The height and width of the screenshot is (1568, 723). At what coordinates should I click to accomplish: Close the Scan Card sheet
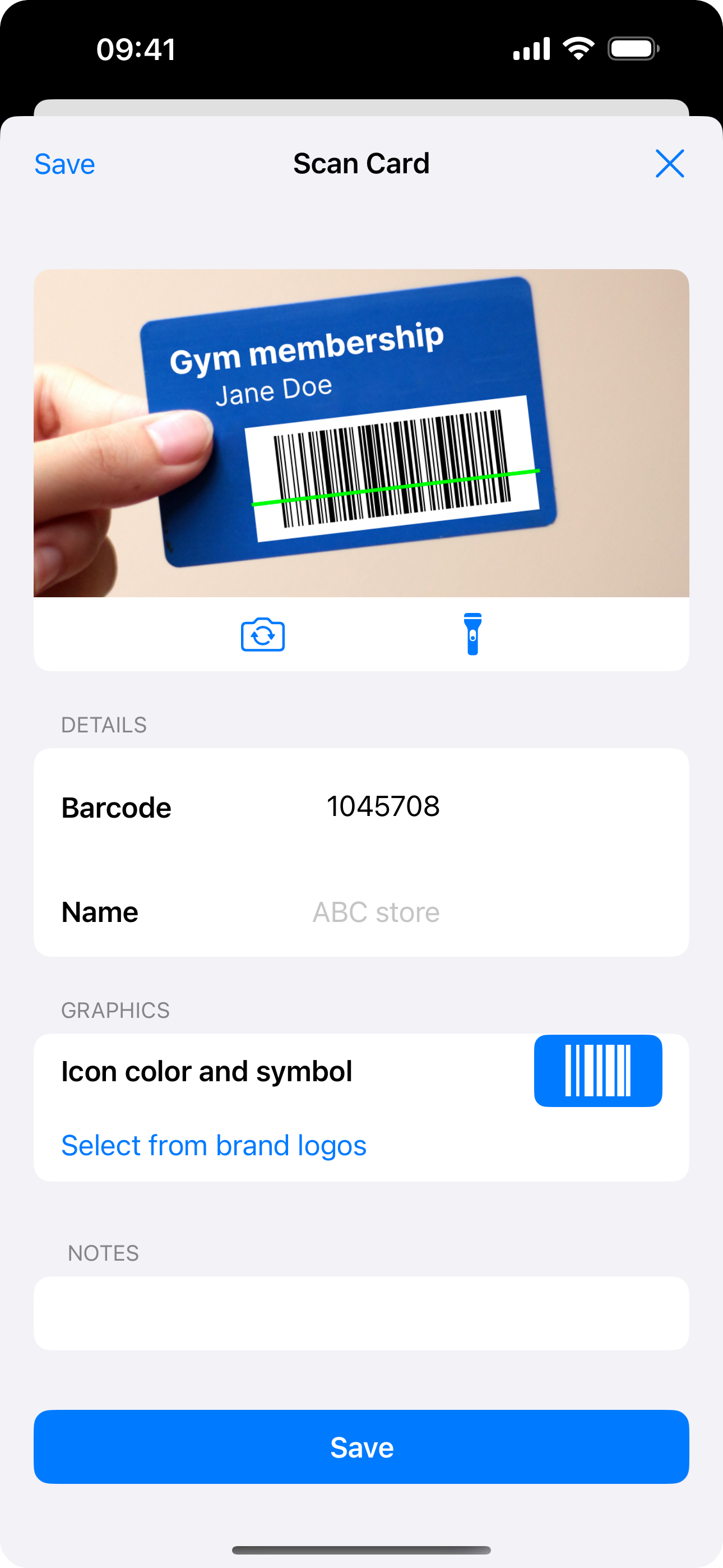[669, 164]
